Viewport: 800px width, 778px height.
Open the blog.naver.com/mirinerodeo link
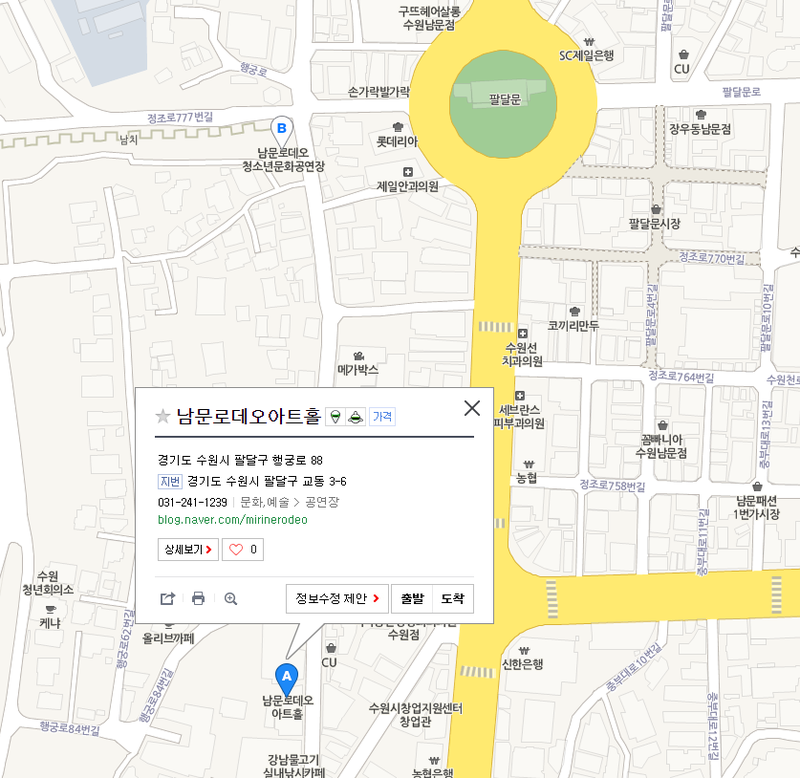click(x=232, y=520)
